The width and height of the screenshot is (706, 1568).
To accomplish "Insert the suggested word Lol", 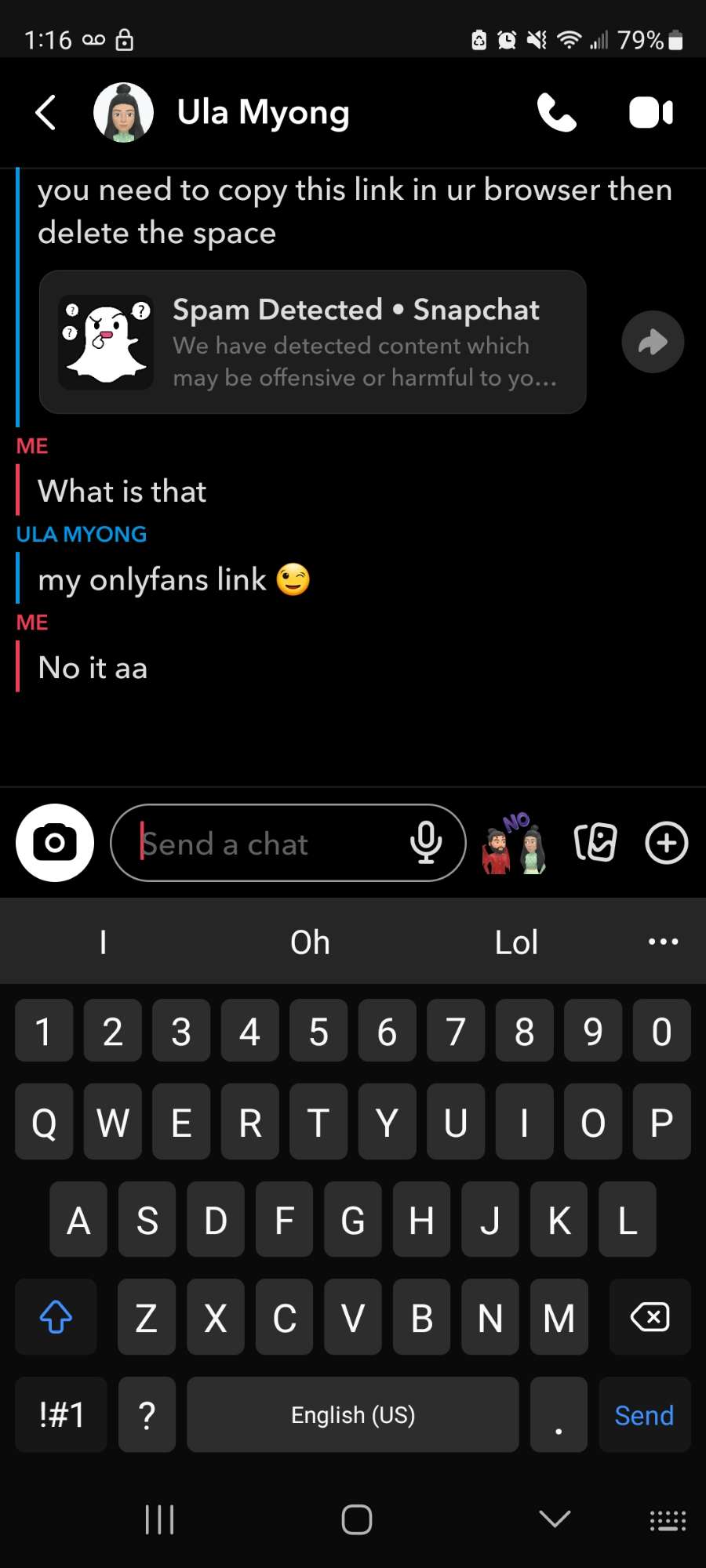I will point(516,942).
